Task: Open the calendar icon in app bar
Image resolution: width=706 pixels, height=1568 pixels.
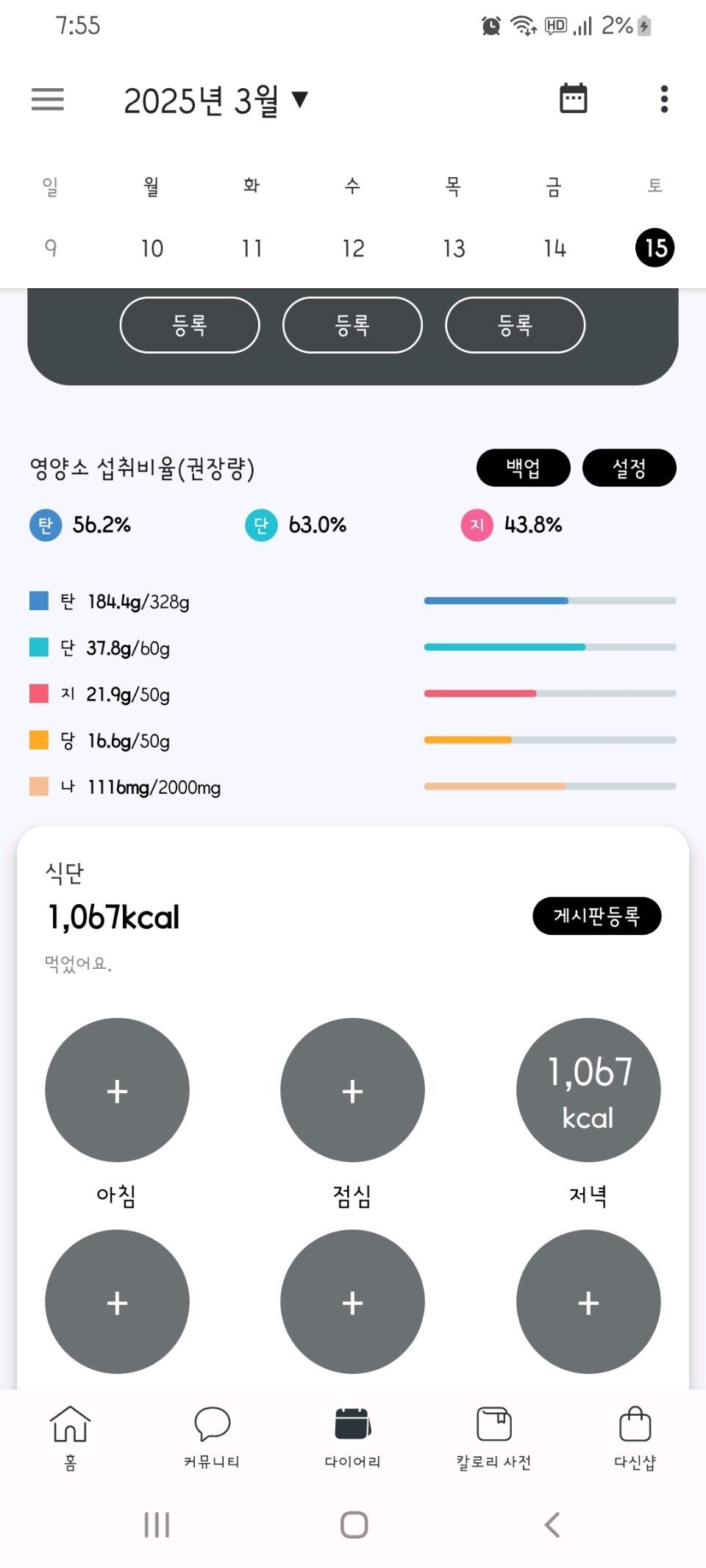Action: point(574,99)
